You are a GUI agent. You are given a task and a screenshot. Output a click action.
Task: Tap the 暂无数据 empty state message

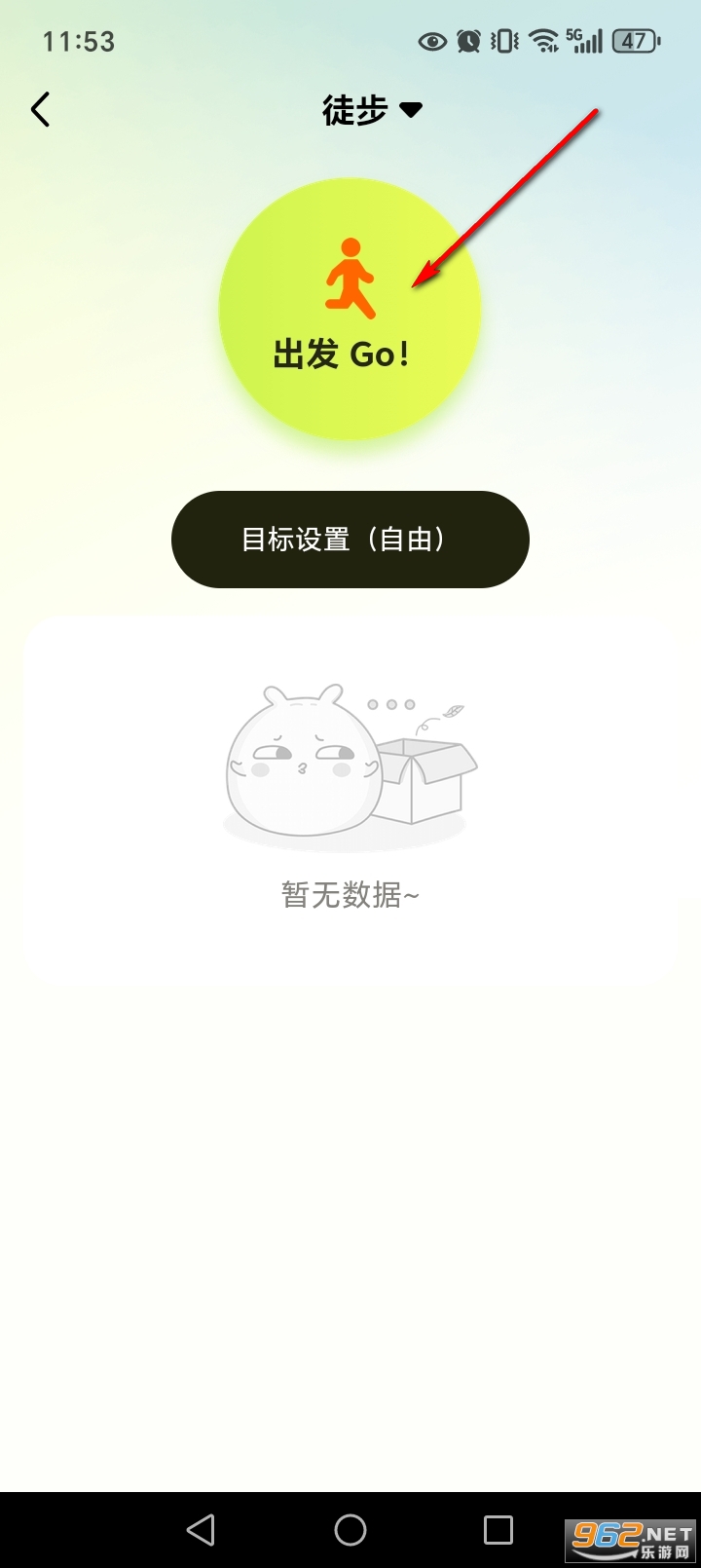point(350,895)
